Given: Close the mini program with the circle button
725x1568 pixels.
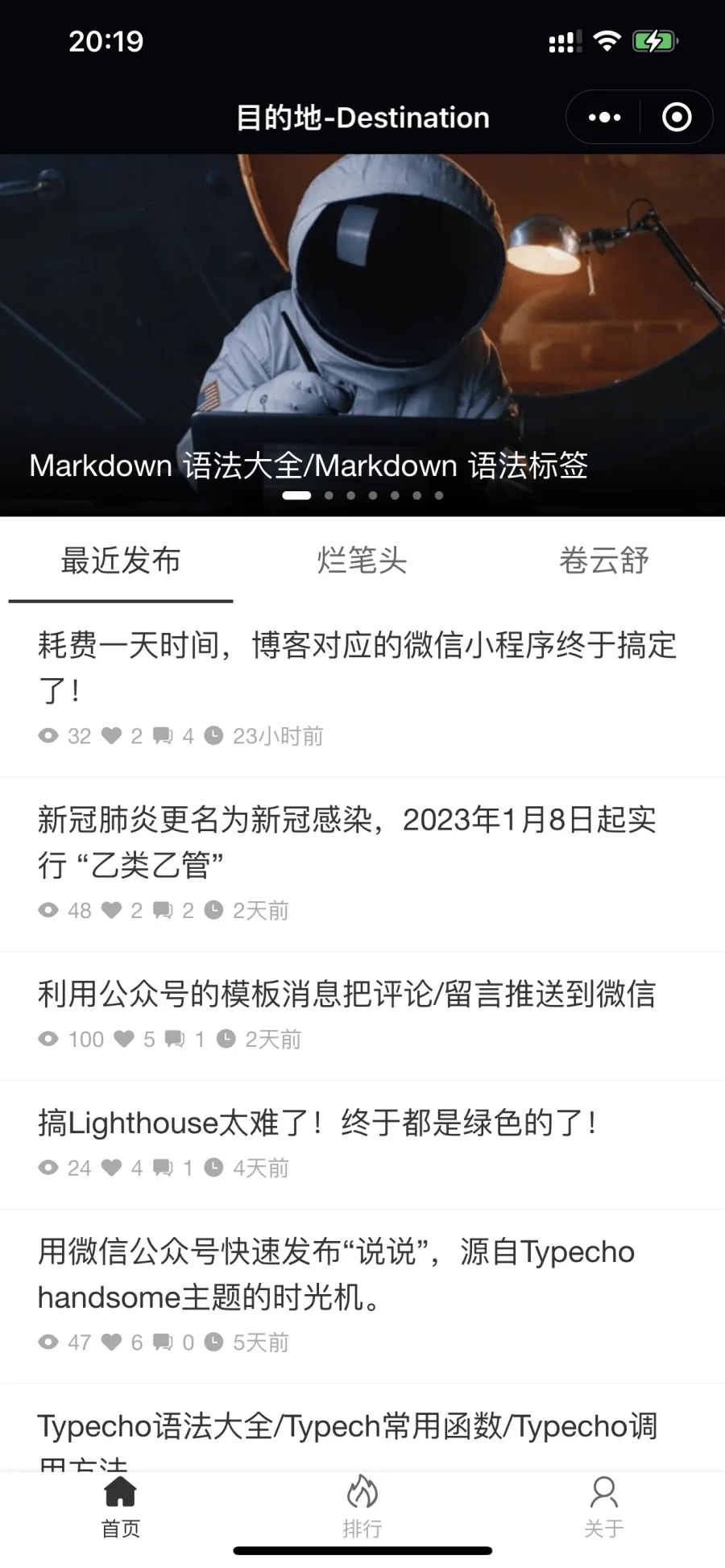Looking at the screenshot, I should [676, 118].
